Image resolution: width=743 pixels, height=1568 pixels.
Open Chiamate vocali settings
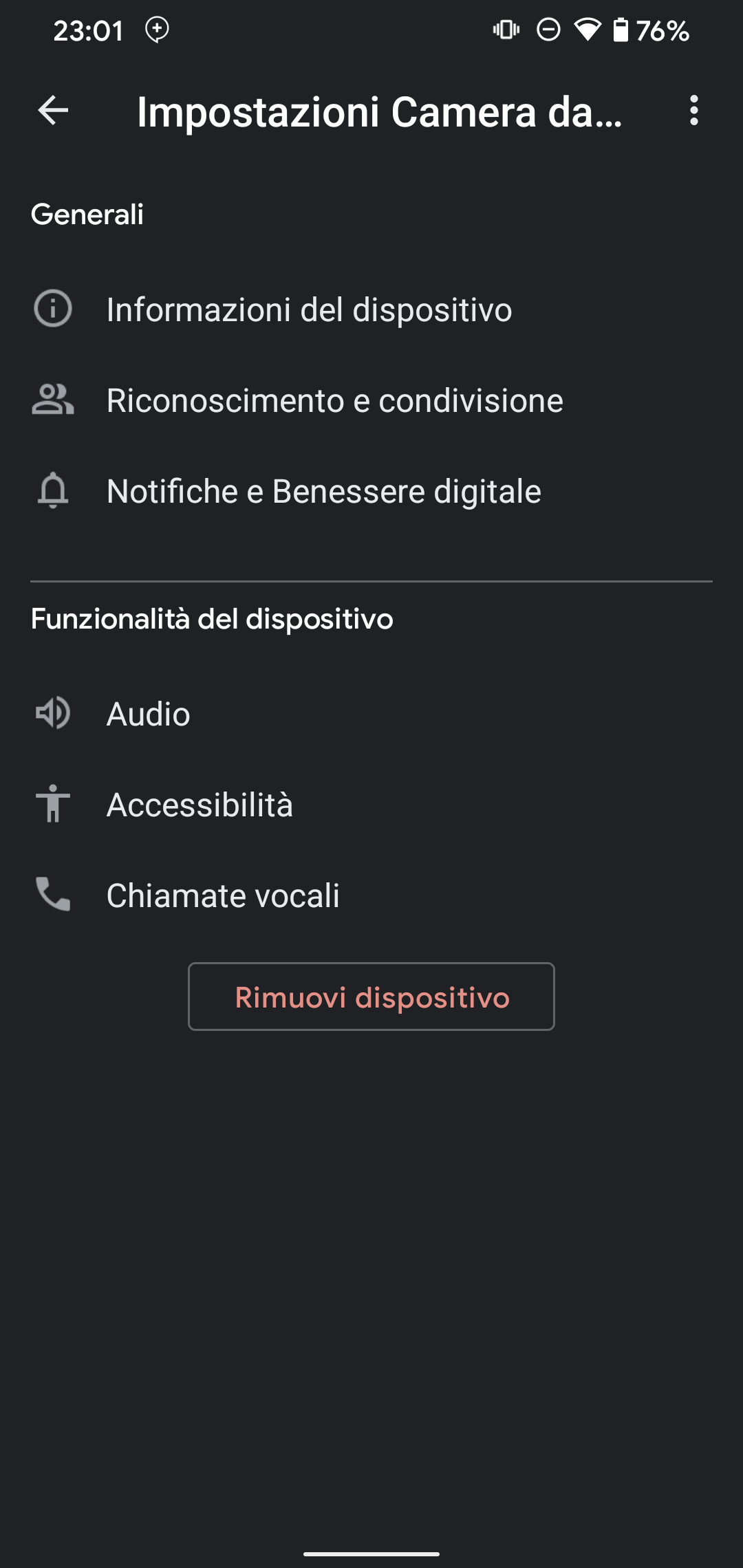[x=371, y=895]
